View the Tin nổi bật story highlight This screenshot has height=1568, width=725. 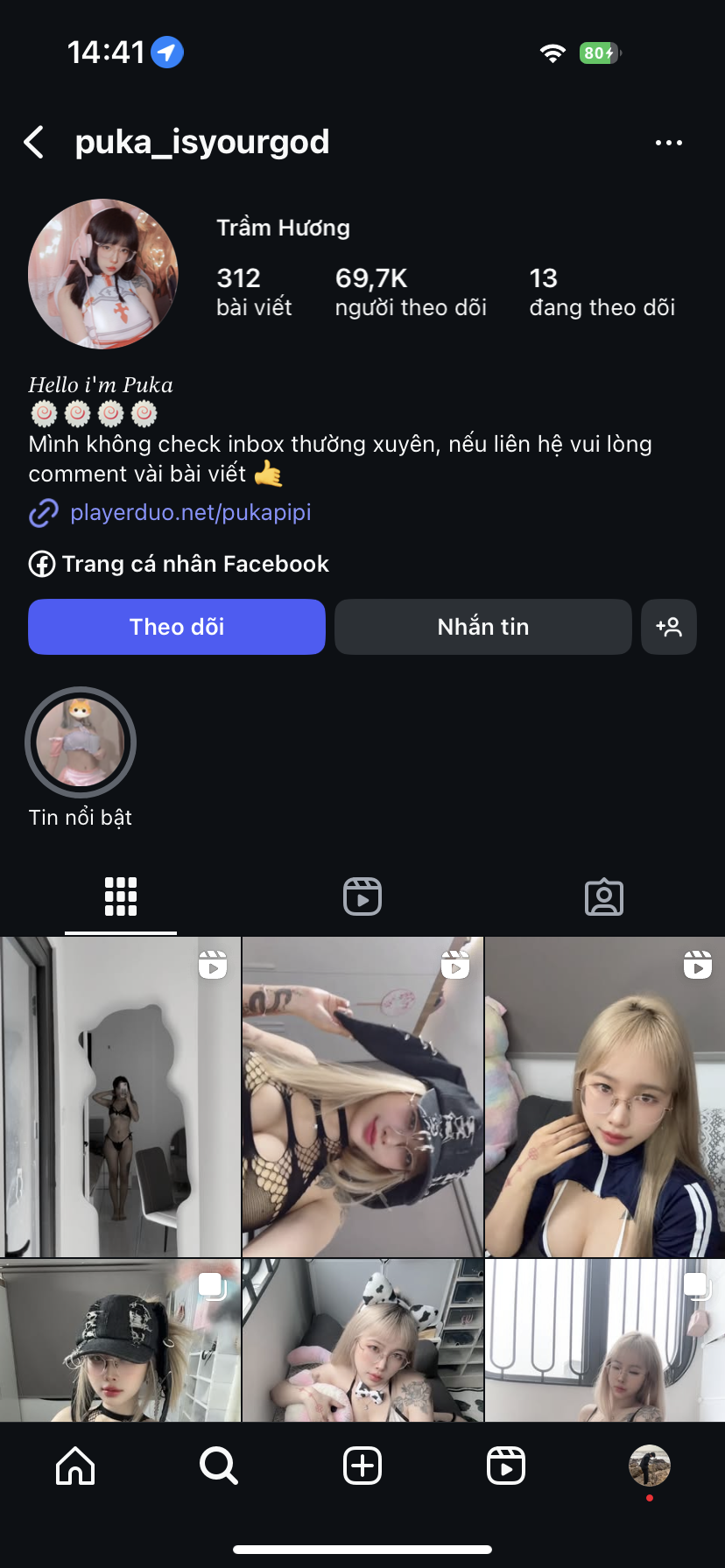[x=81, y=742]
